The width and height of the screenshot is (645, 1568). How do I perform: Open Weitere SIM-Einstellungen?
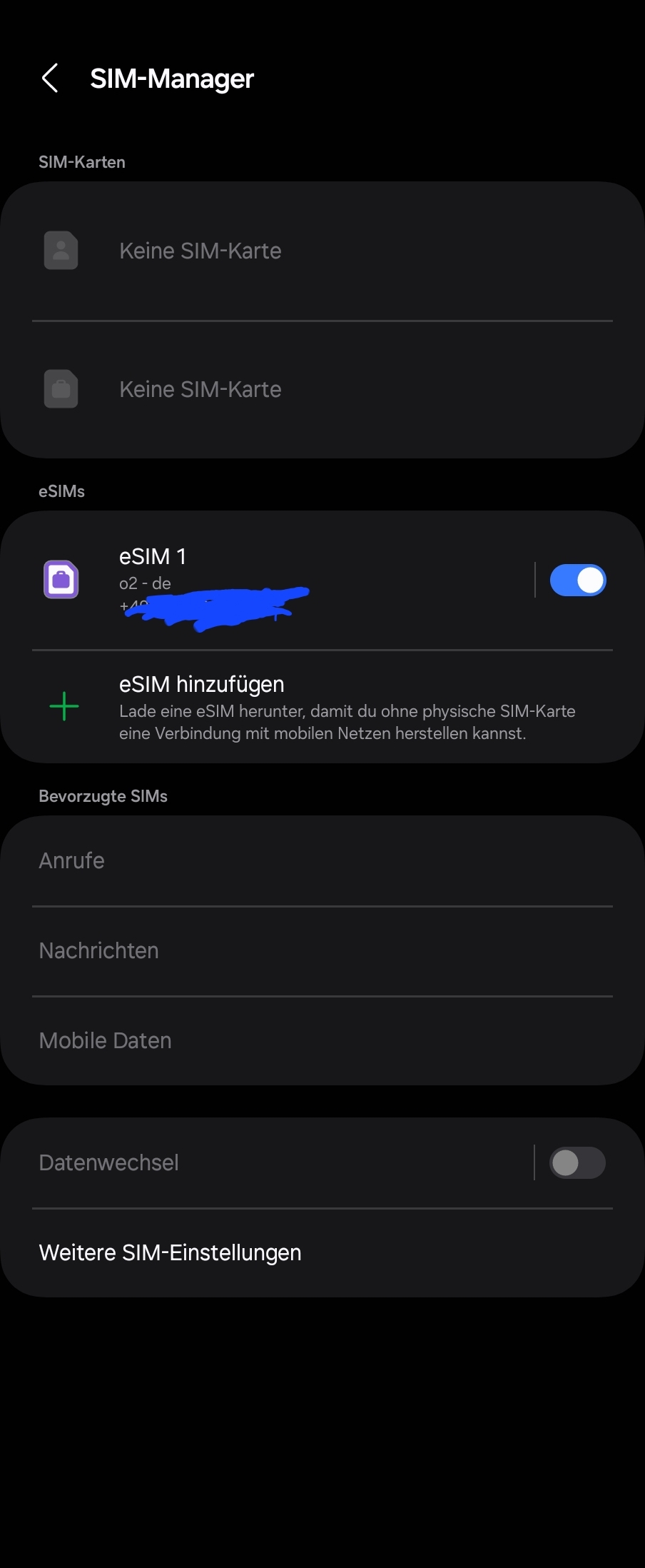(170, 1252)
